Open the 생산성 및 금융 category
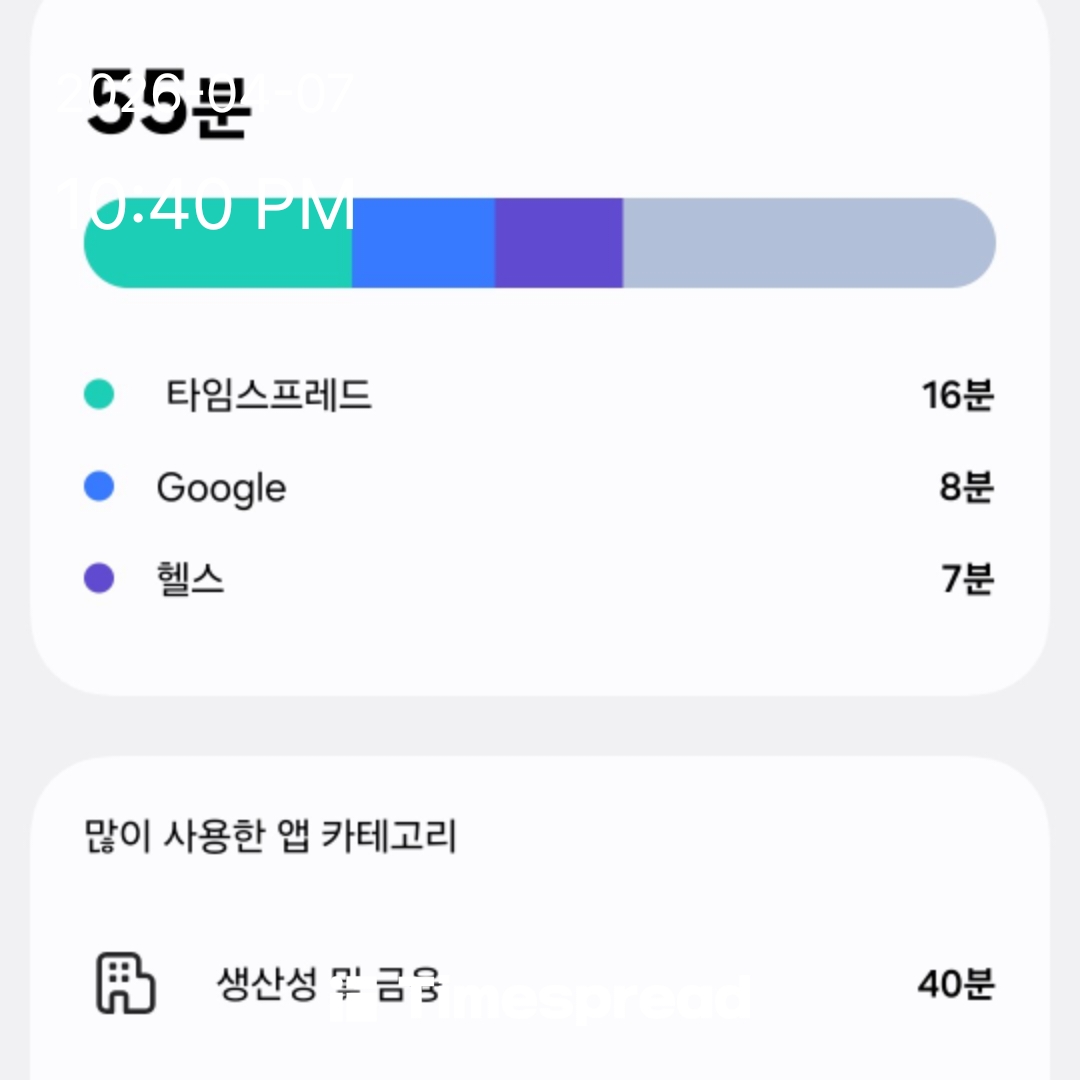Screen dimensions: 1080x1080 pos(330,984)
